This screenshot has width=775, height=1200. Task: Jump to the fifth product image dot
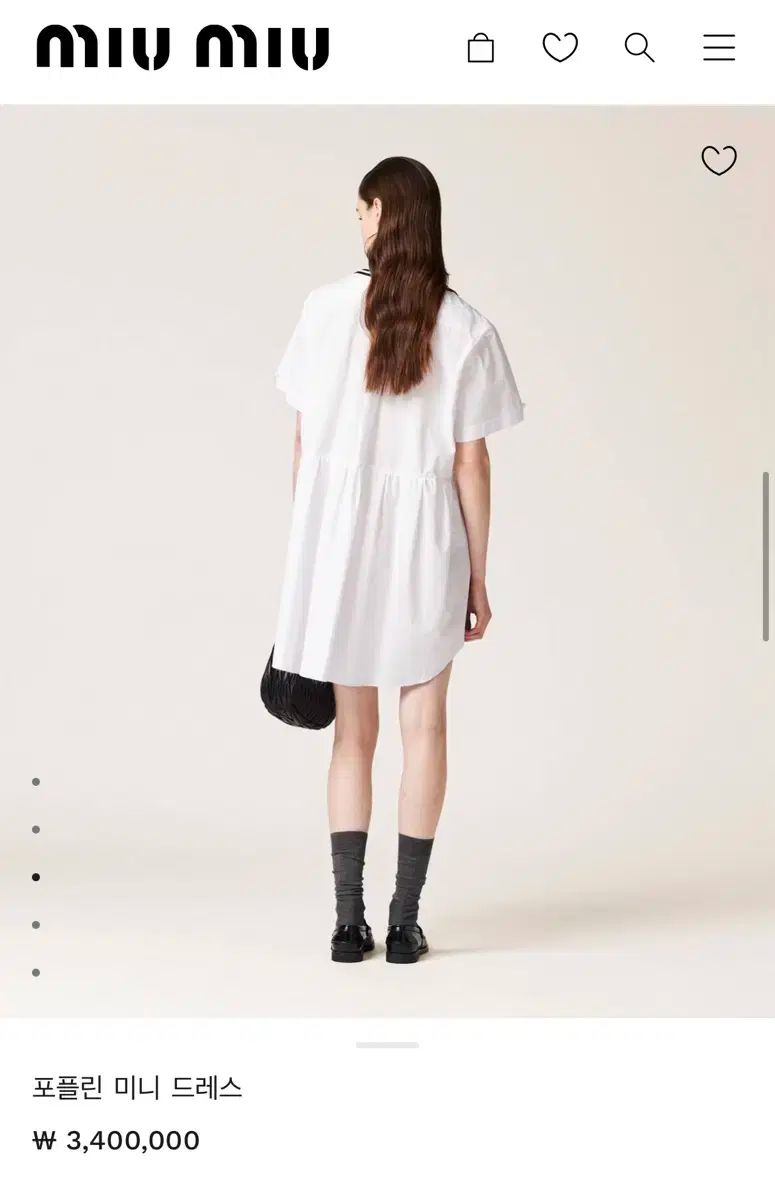click(36, 972)
